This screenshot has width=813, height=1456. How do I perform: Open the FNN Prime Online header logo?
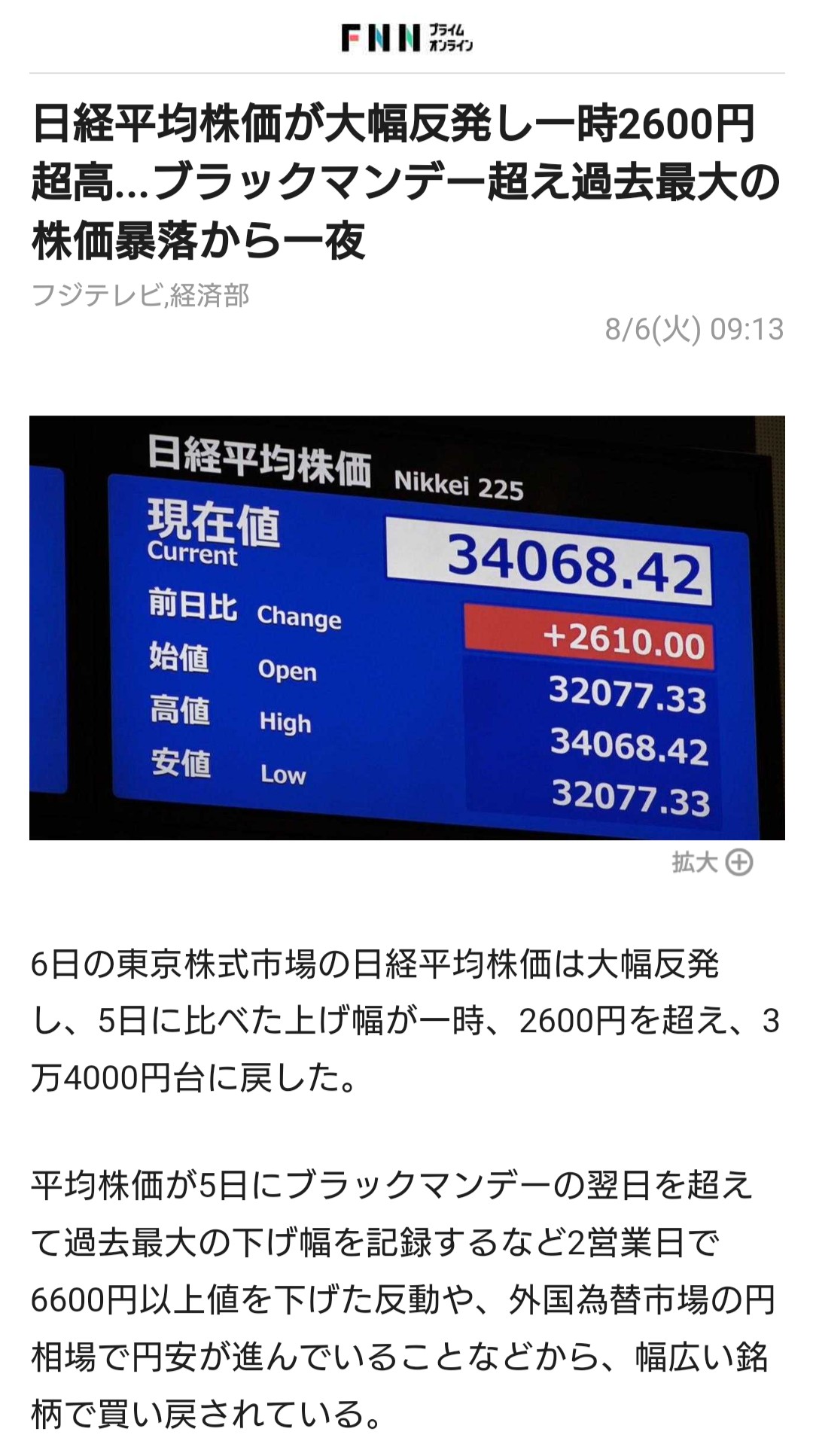pyautogui.click(x=406, y=38)
